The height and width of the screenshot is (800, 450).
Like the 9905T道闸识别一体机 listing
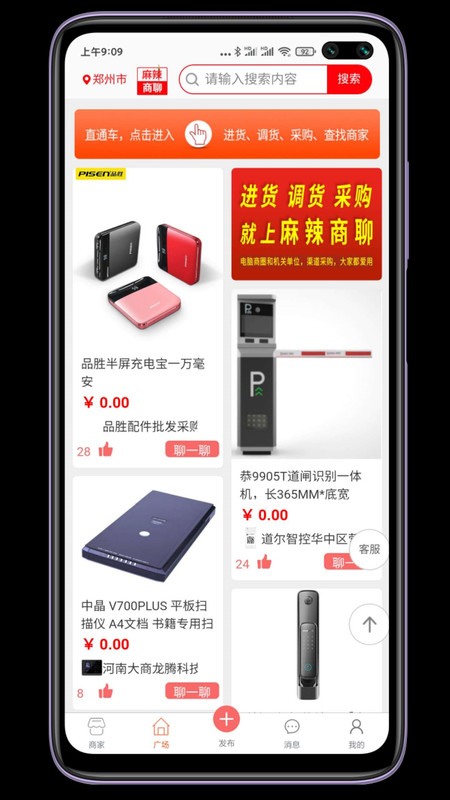pos(264,562)
